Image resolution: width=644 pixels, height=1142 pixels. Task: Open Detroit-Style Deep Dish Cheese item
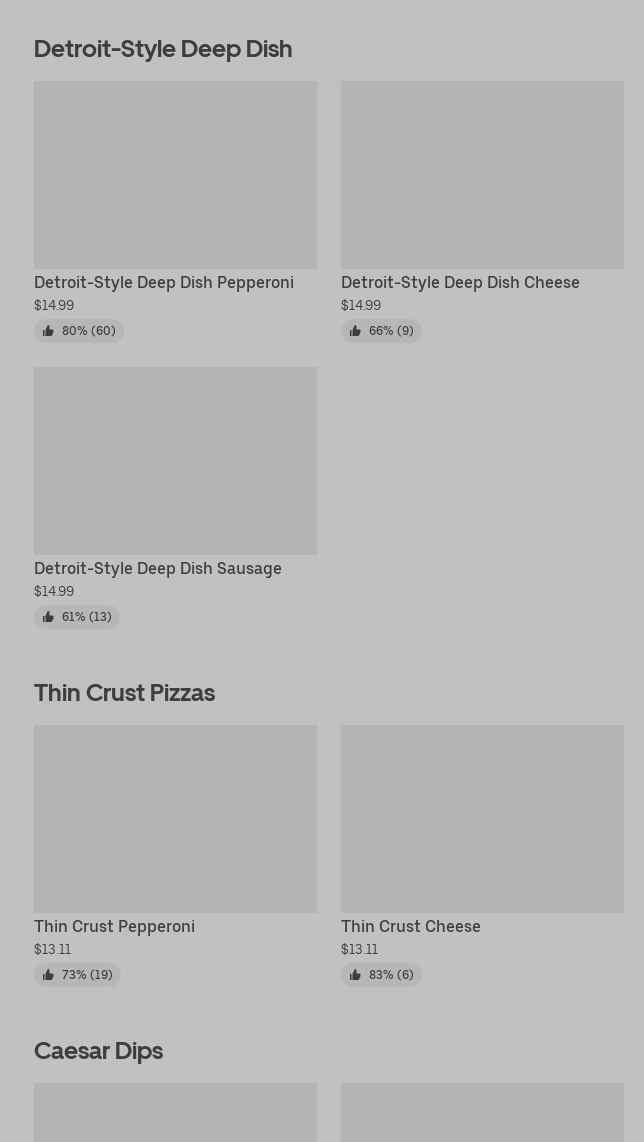(482, 175)
